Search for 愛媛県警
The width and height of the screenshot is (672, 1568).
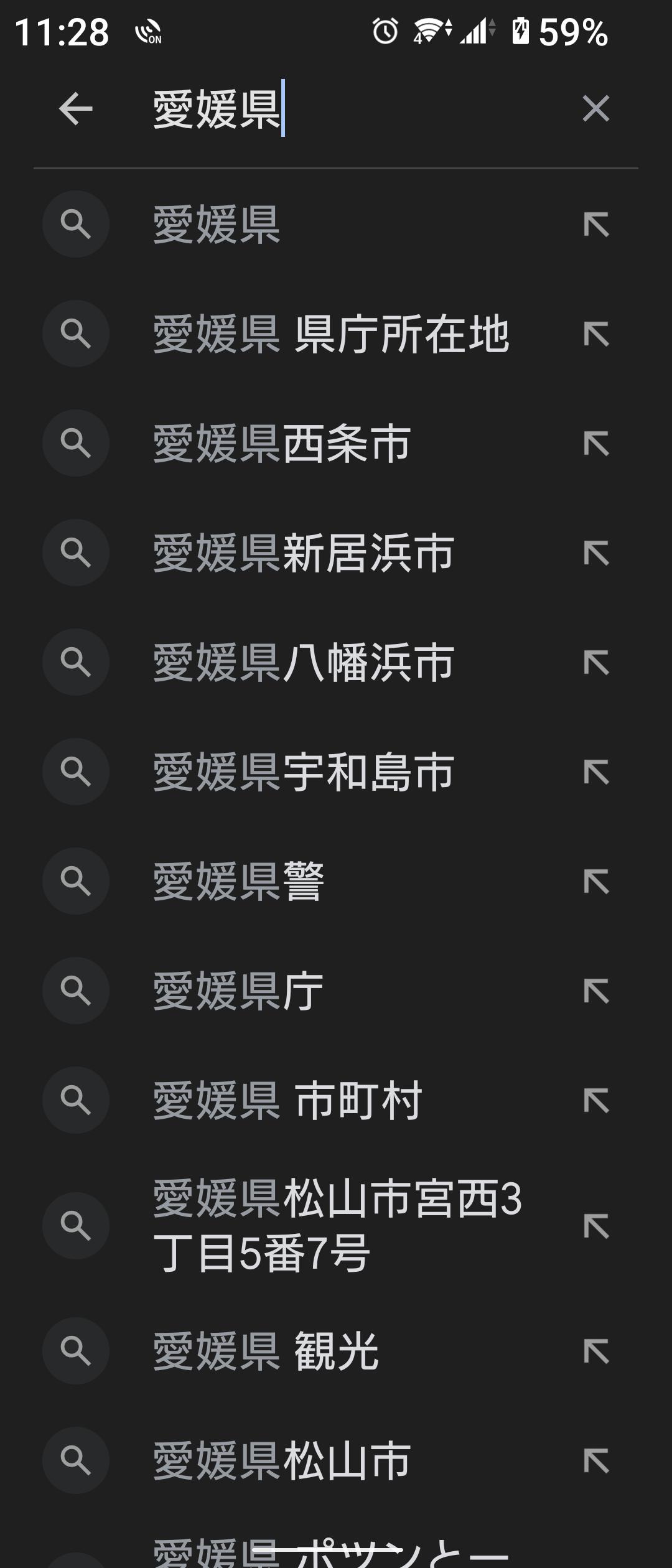click(x=239, y=882)
